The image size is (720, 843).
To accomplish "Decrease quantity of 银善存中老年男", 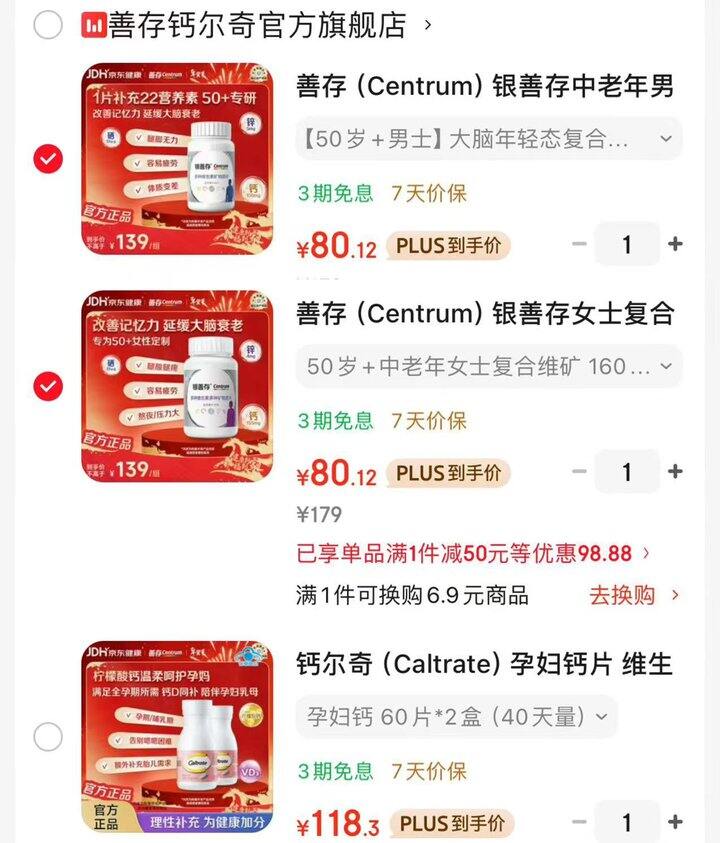I will tap(580, 244).
